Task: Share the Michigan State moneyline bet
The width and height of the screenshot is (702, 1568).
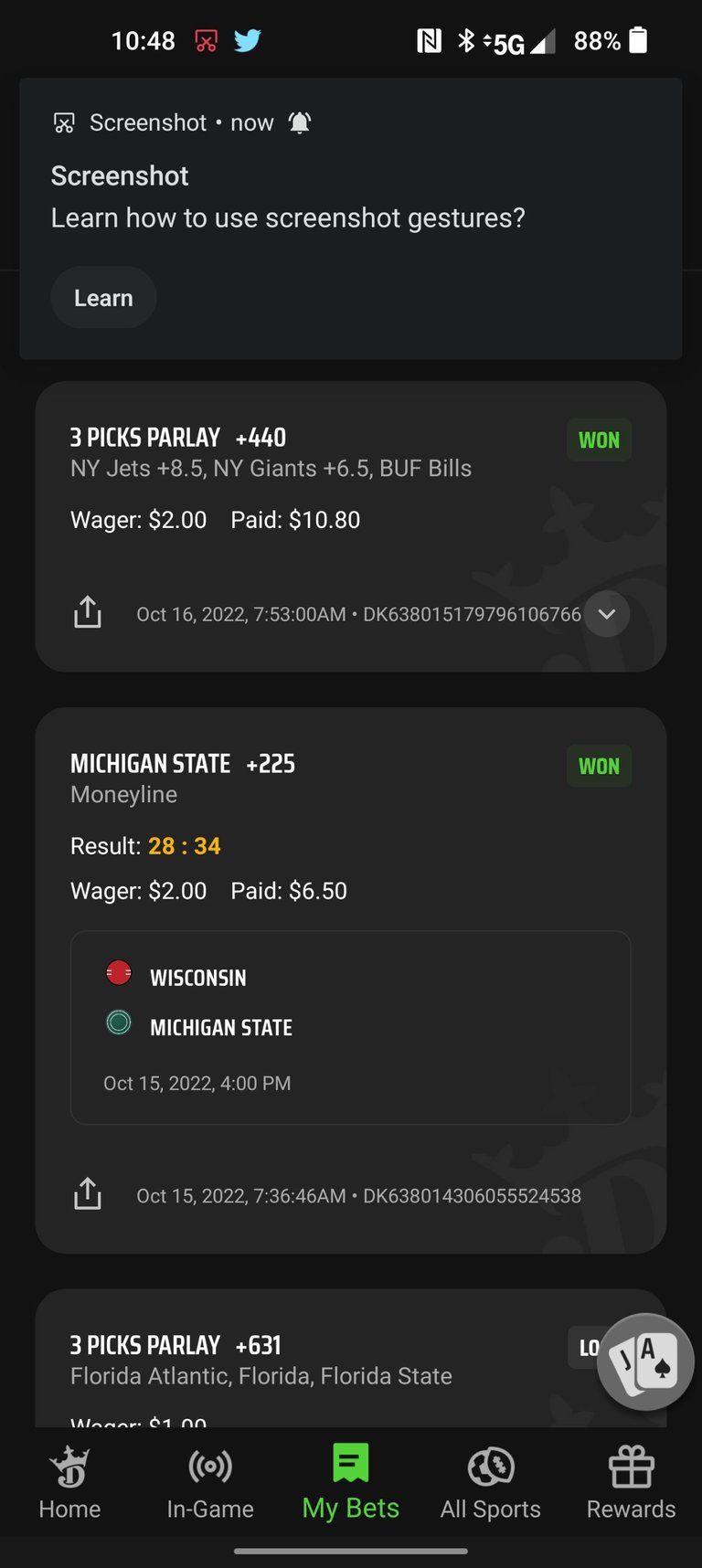Action: 88,1193
